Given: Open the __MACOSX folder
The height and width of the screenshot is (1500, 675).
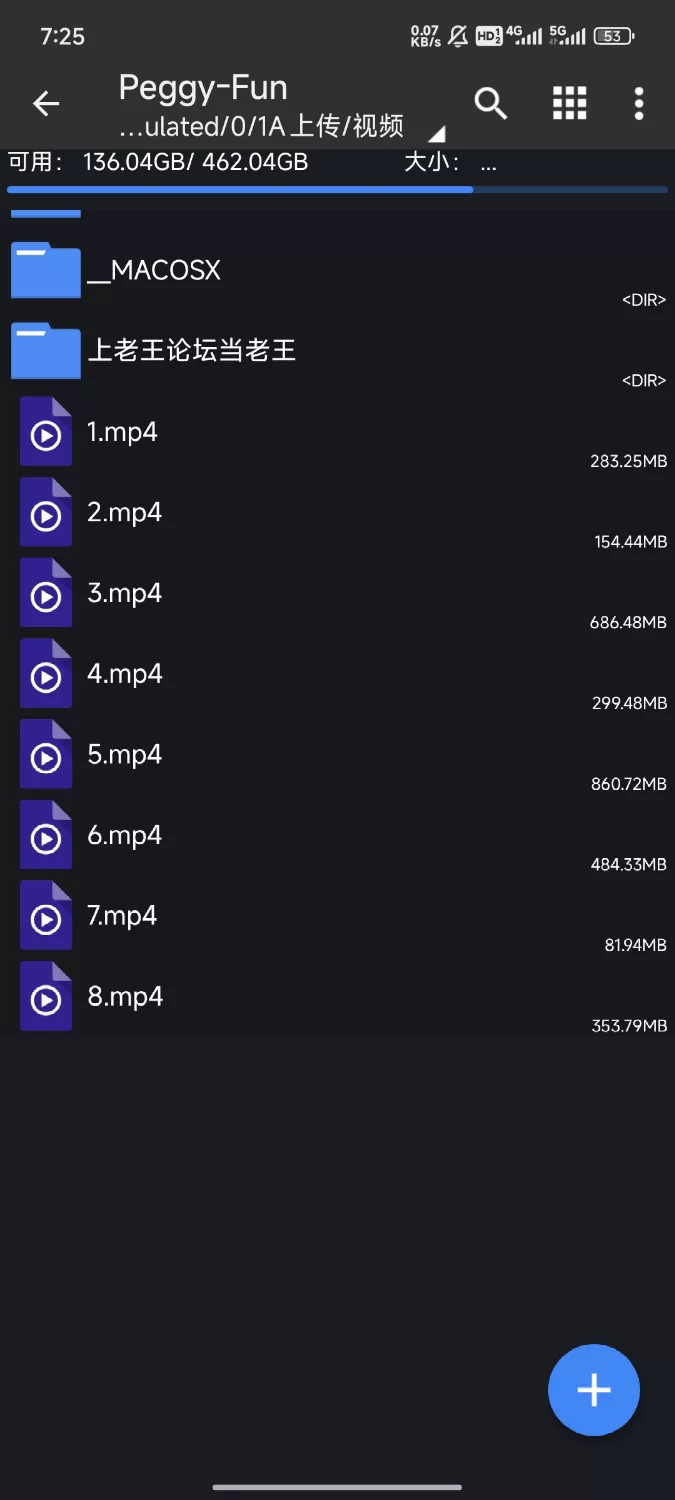Looking at the screenshot, I should coord(337,270).
